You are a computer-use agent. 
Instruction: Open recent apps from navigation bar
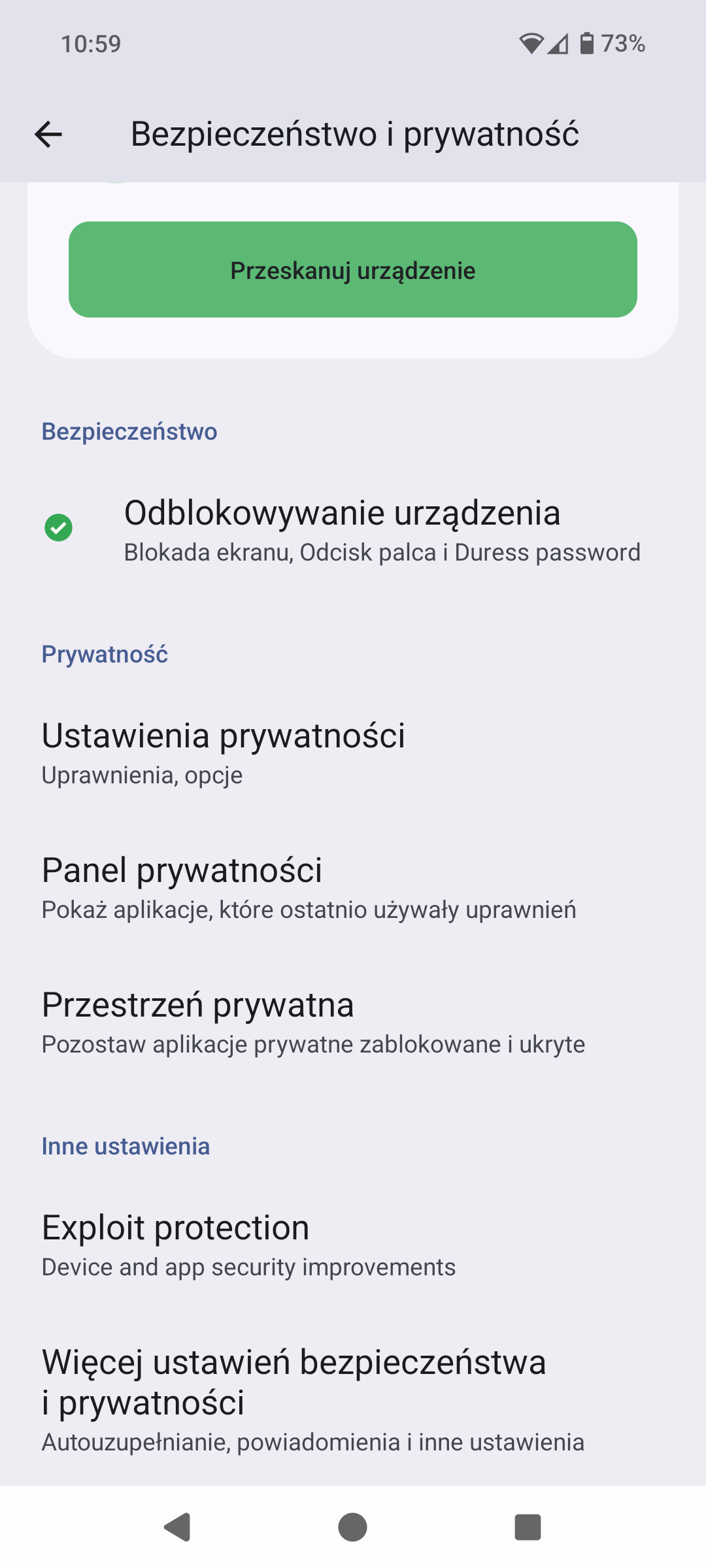click(x=528, y=1527)
